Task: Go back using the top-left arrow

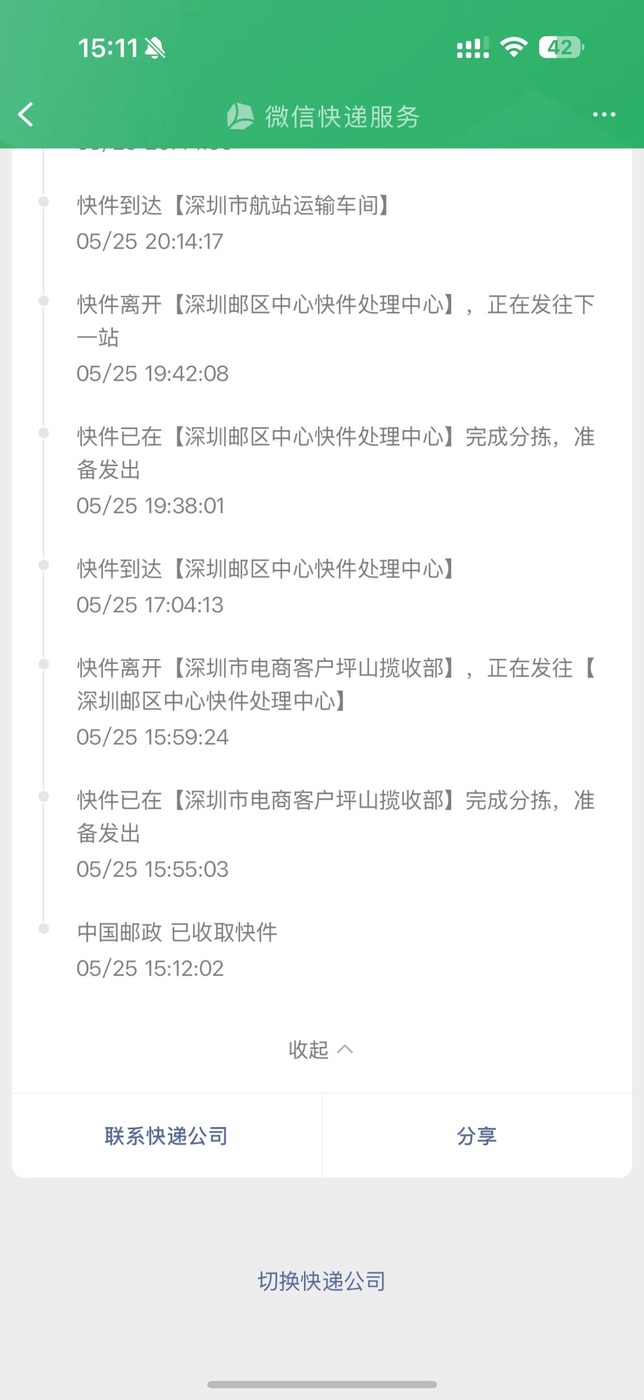Action: tap(26, 115)
